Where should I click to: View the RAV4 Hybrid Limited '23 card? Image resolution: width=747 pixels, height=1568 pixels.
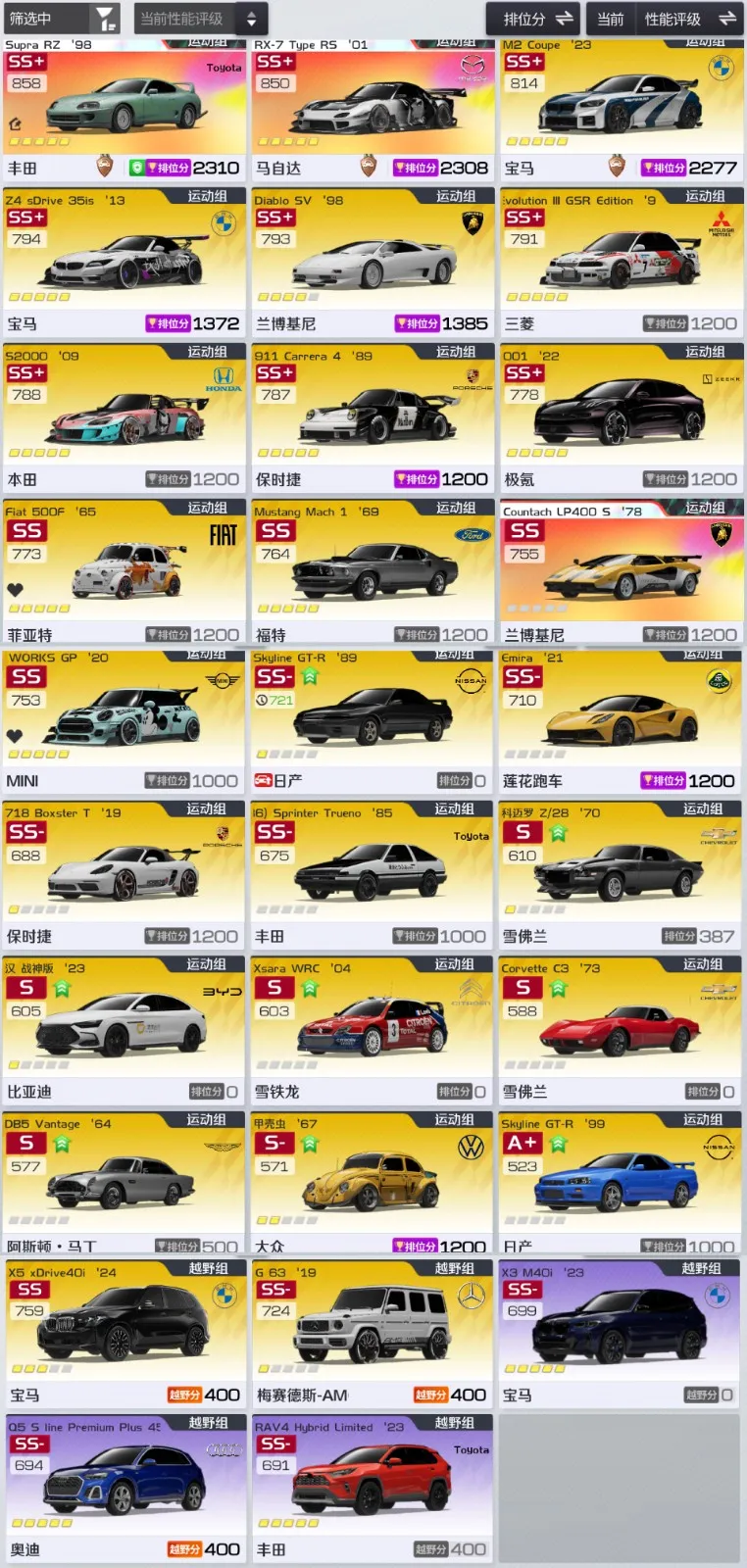click(x=373, y=1488)
